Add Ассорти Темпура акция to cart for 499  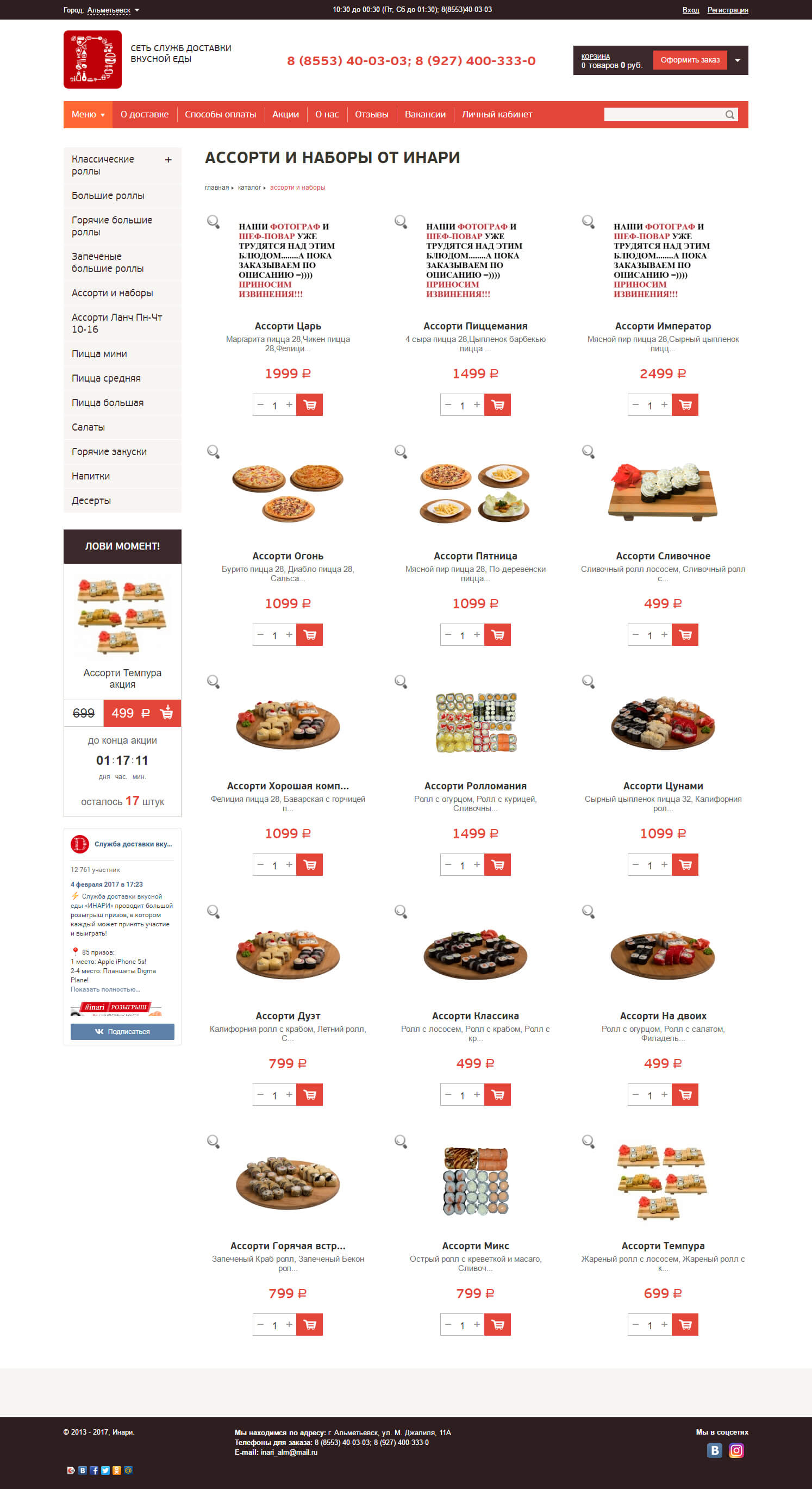pos(142,713)
